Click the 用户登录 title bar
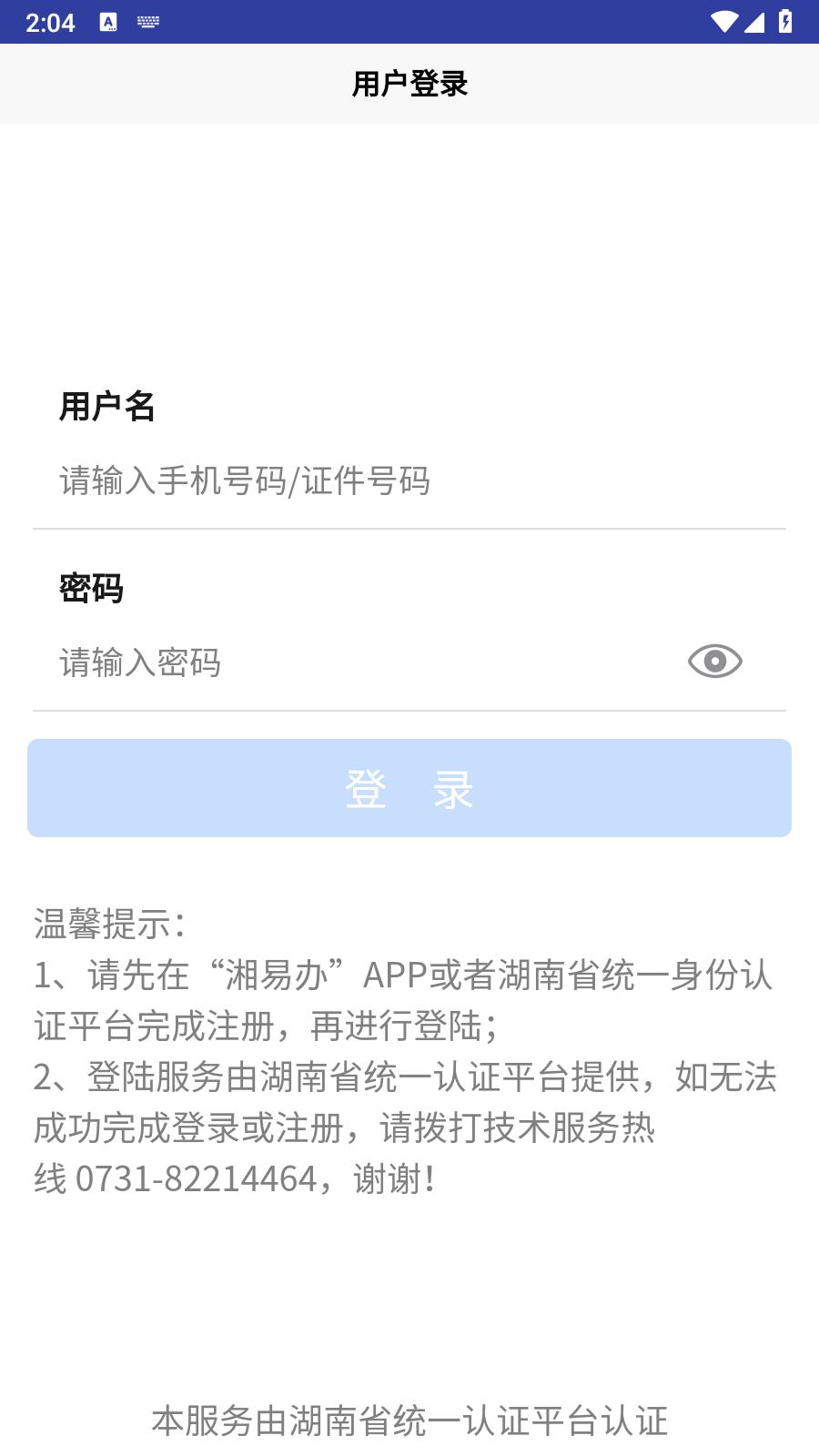This screenshot has height=1456, width=819. pyautogui.click(x=409, y=83)
